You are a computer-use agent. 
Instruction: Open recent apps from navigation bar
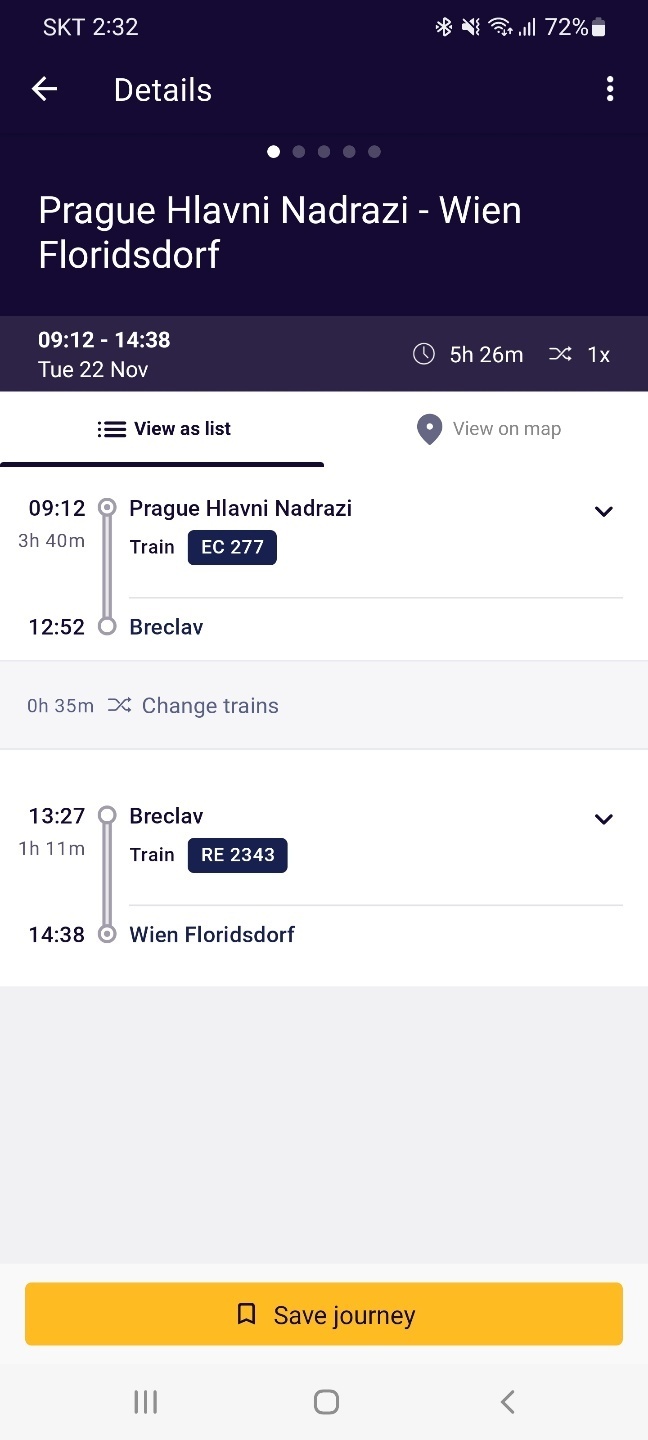pos(146,1402)
